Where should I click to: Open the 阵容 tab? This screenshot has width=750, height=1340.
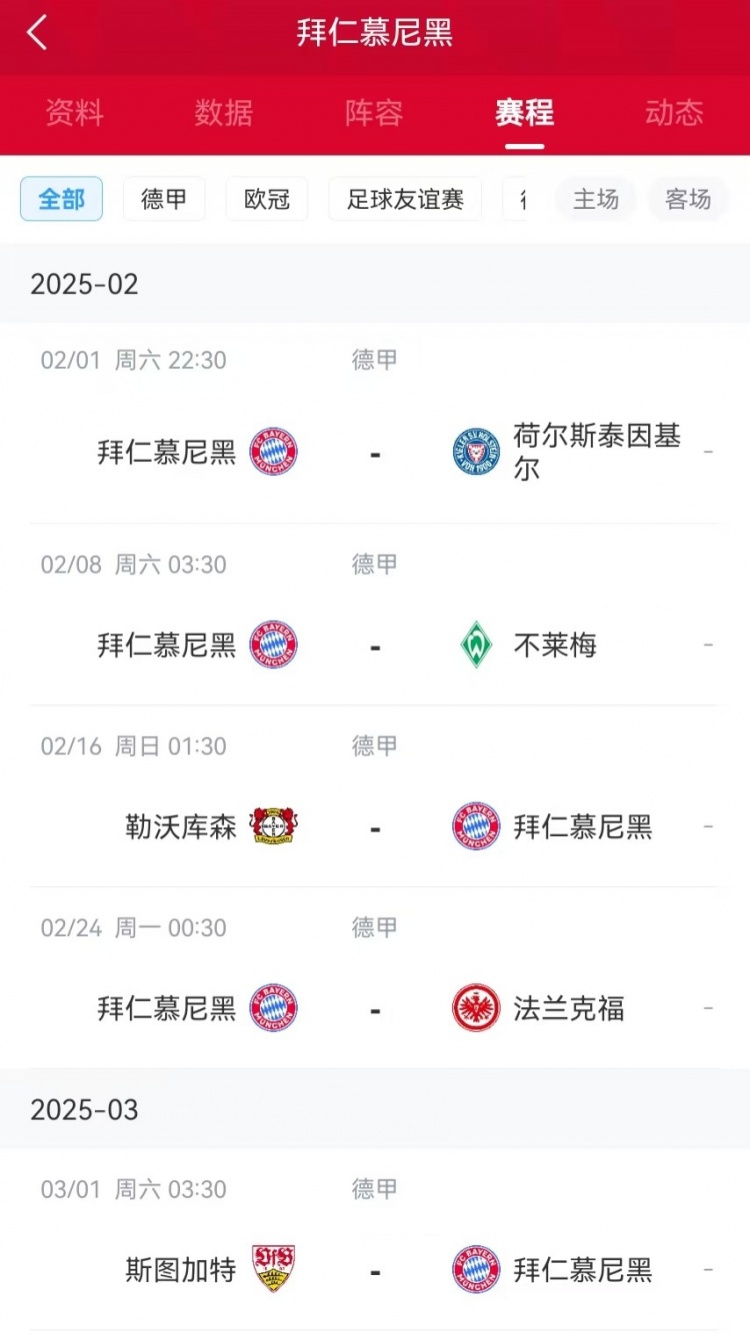click(374, 113)
